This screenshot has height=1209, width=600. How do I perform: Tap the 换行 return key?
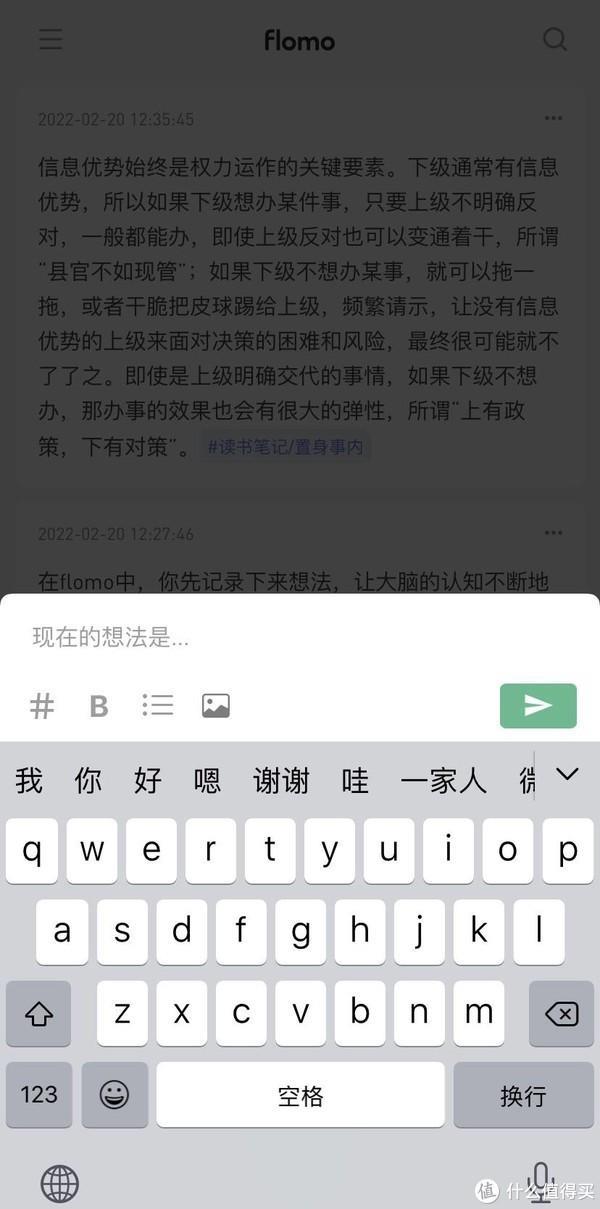tap(523, 1095)
